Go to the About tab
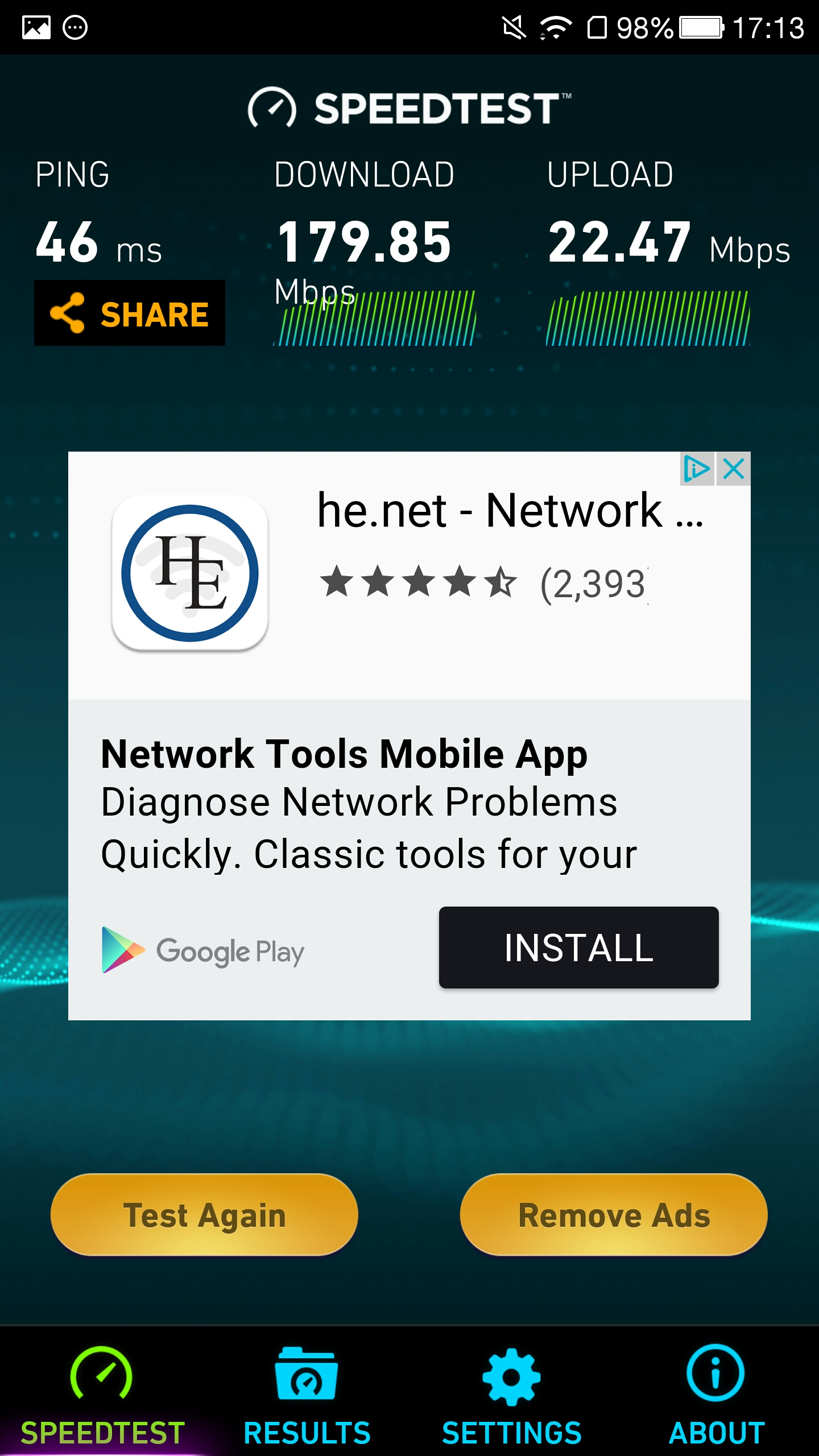 (716, 1393)
